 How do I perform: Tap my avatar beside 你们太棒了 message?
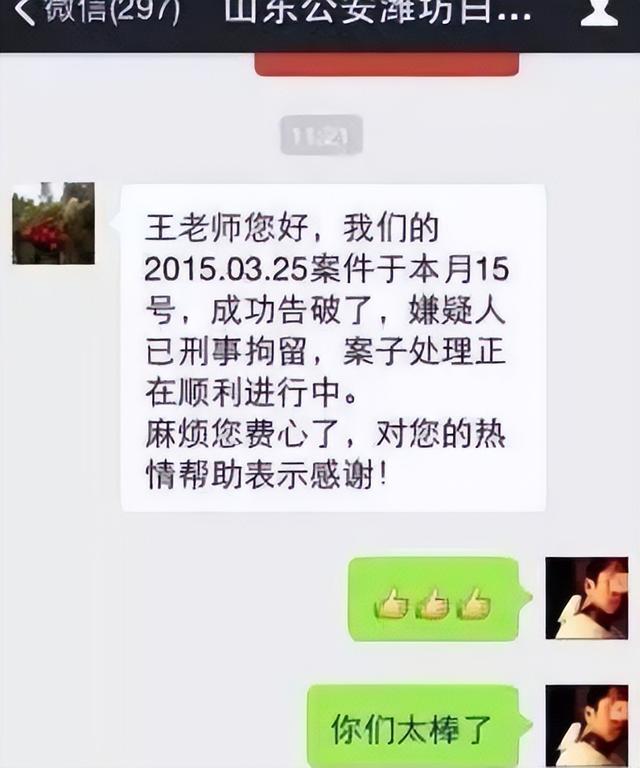(x=586, y=725)
